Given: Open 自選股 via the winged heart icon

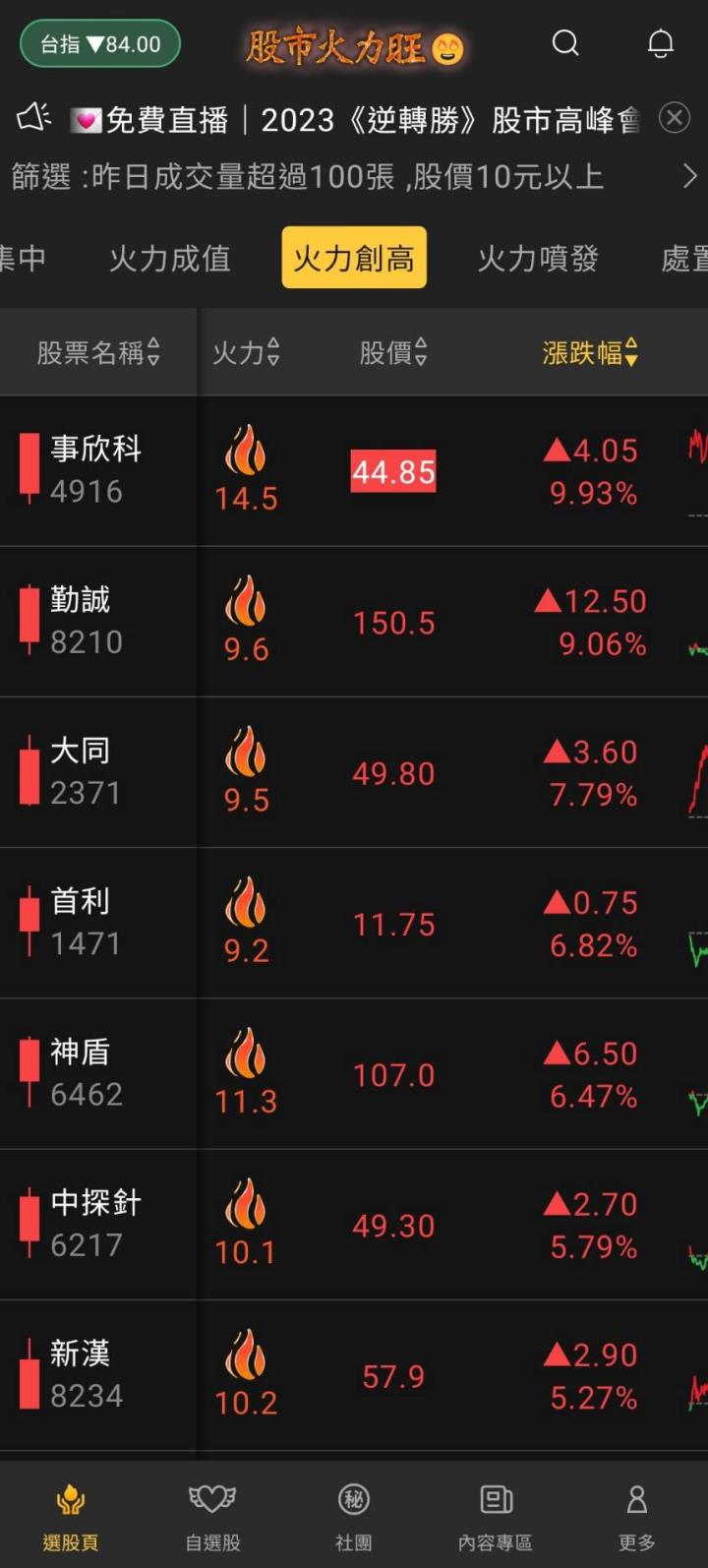Looking at the screenshot, I should coord(210,1497).
